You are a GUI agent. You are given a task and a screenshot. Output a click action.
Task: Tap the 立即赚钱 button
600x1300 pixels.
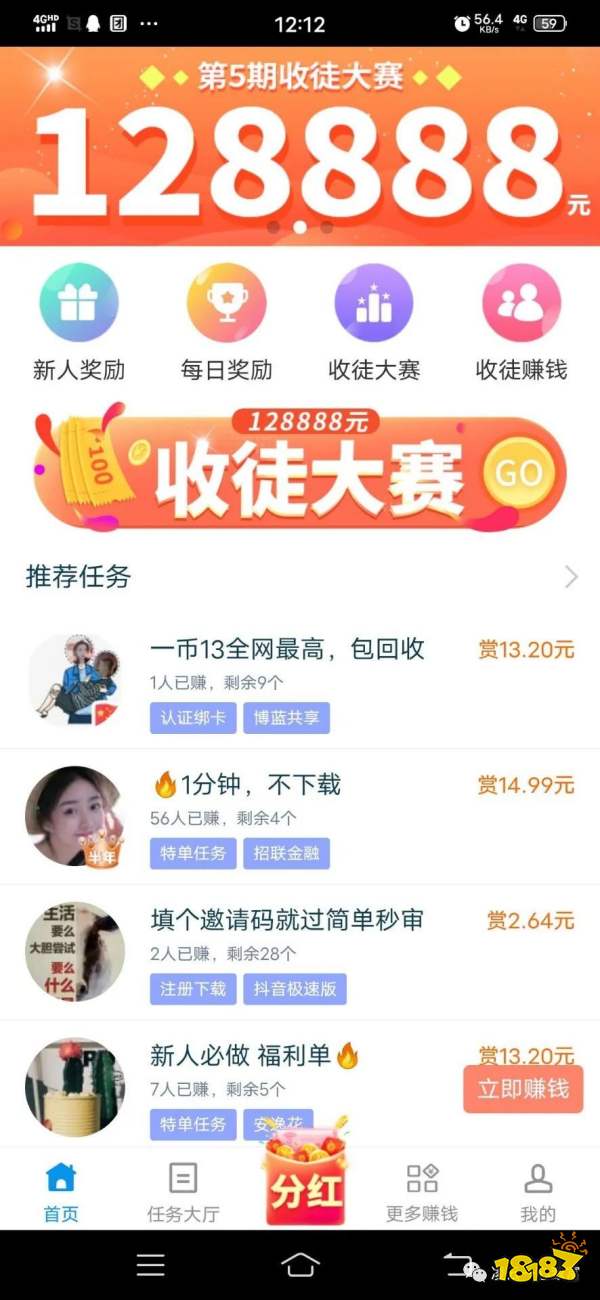[x=523, y=1089]
